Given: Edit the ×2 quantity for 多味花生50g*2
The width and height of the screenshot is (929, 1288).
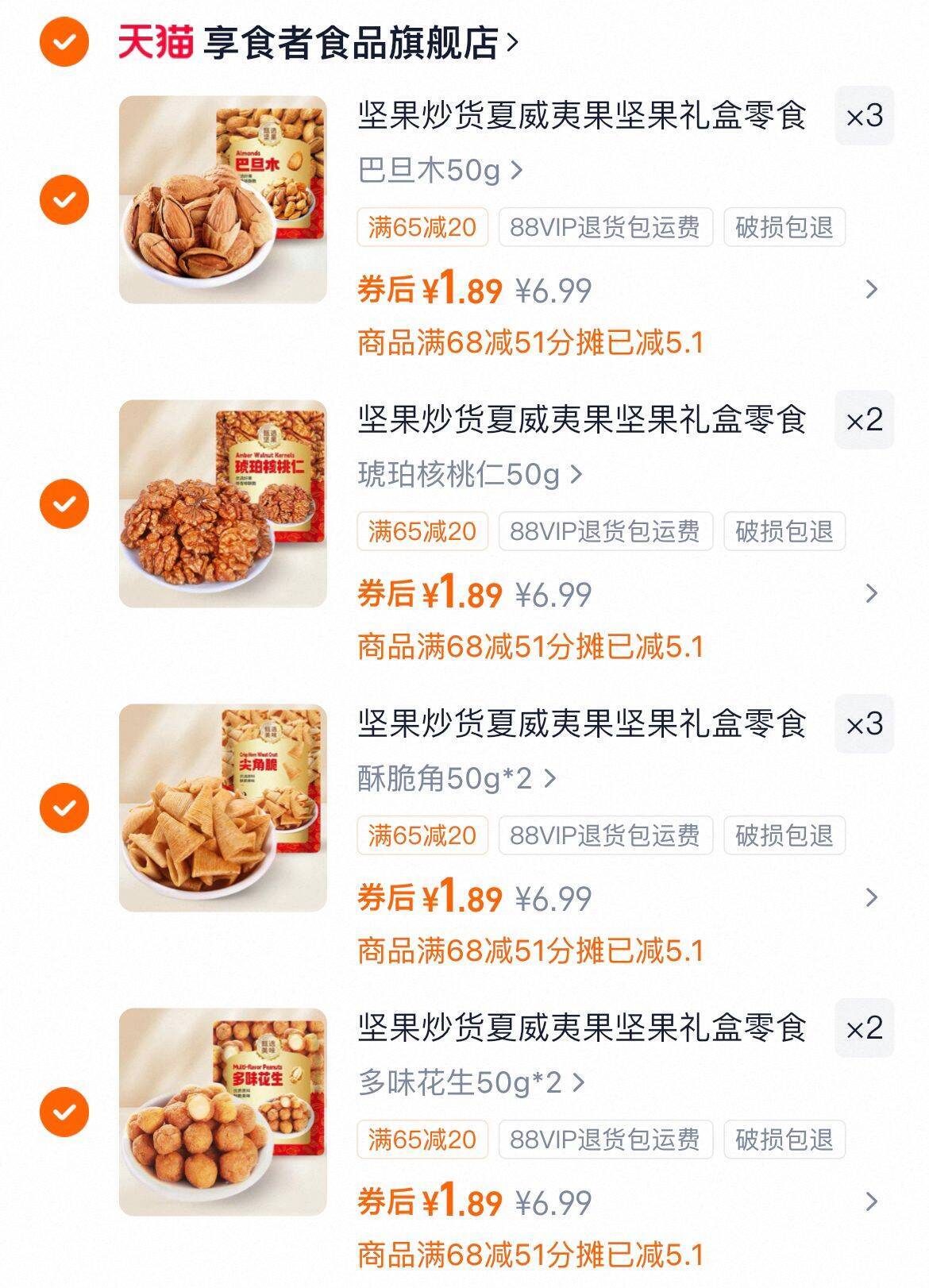Looking at the screenshot, I should [x=864, y=1028].
